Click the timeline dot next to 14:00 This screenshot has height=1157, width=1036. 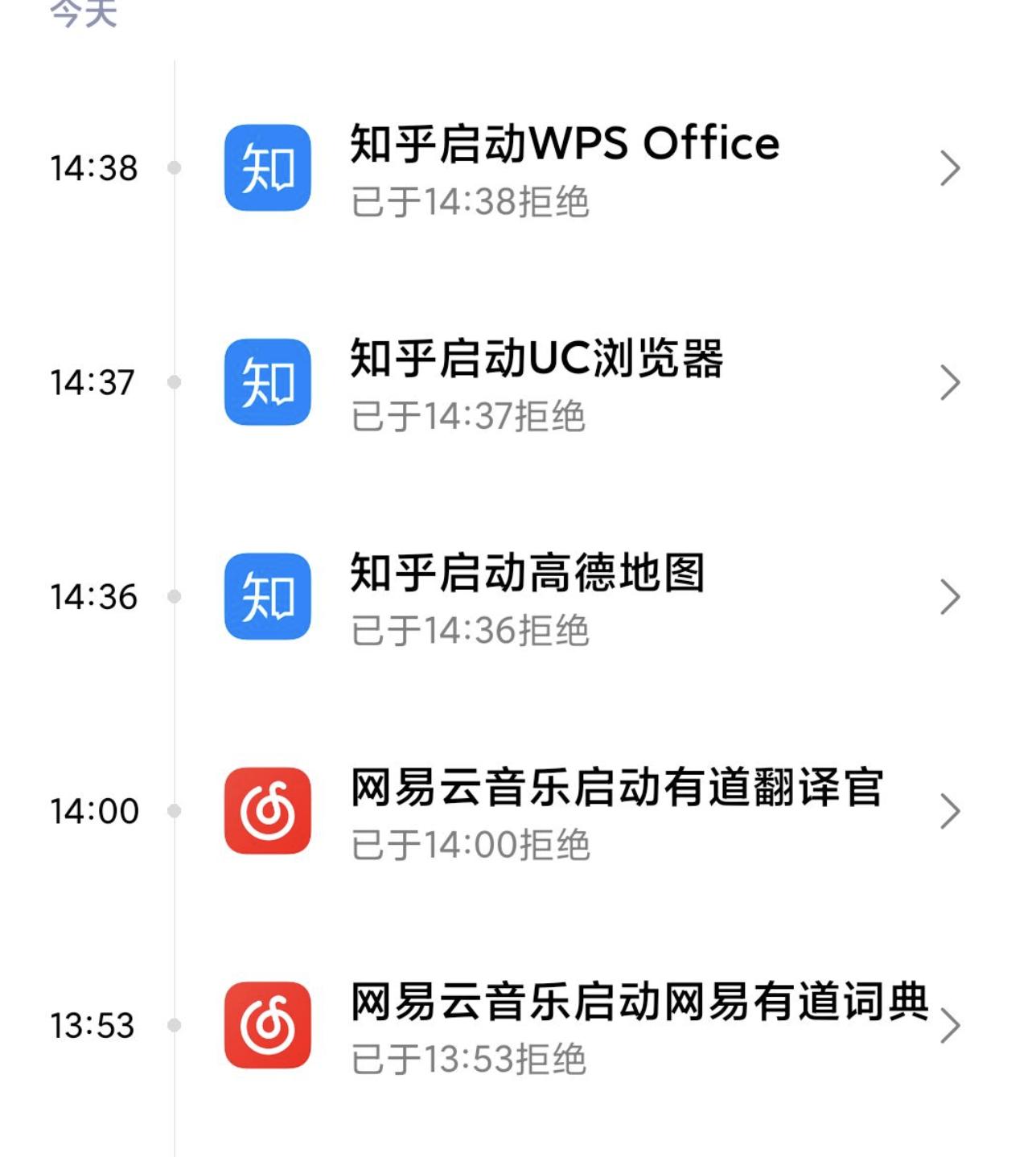(x=175, y=812)
